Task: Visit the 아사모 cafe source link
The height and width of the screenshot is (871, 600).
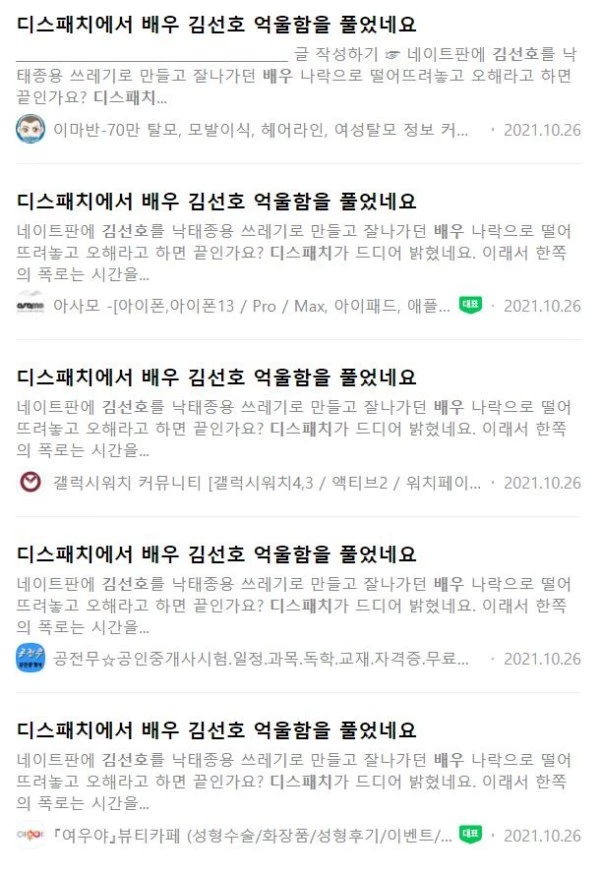Action: pyautogui.click(x=252, y=306)
